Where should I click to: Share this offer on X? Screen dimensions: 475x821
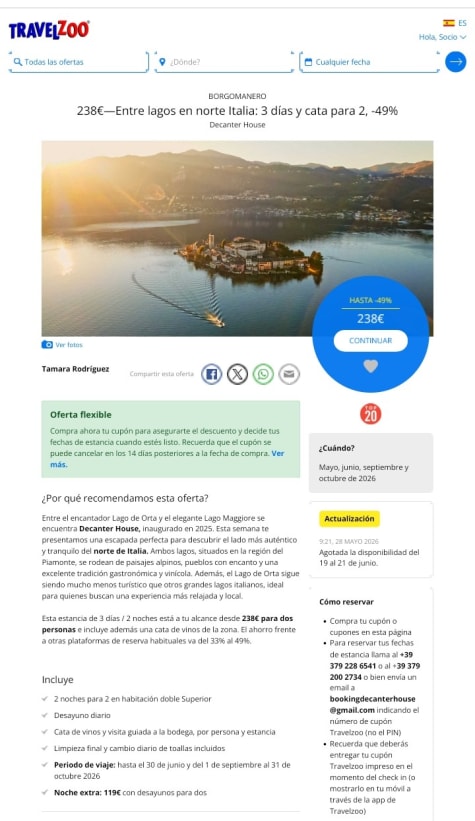click(x=237, y=374)
